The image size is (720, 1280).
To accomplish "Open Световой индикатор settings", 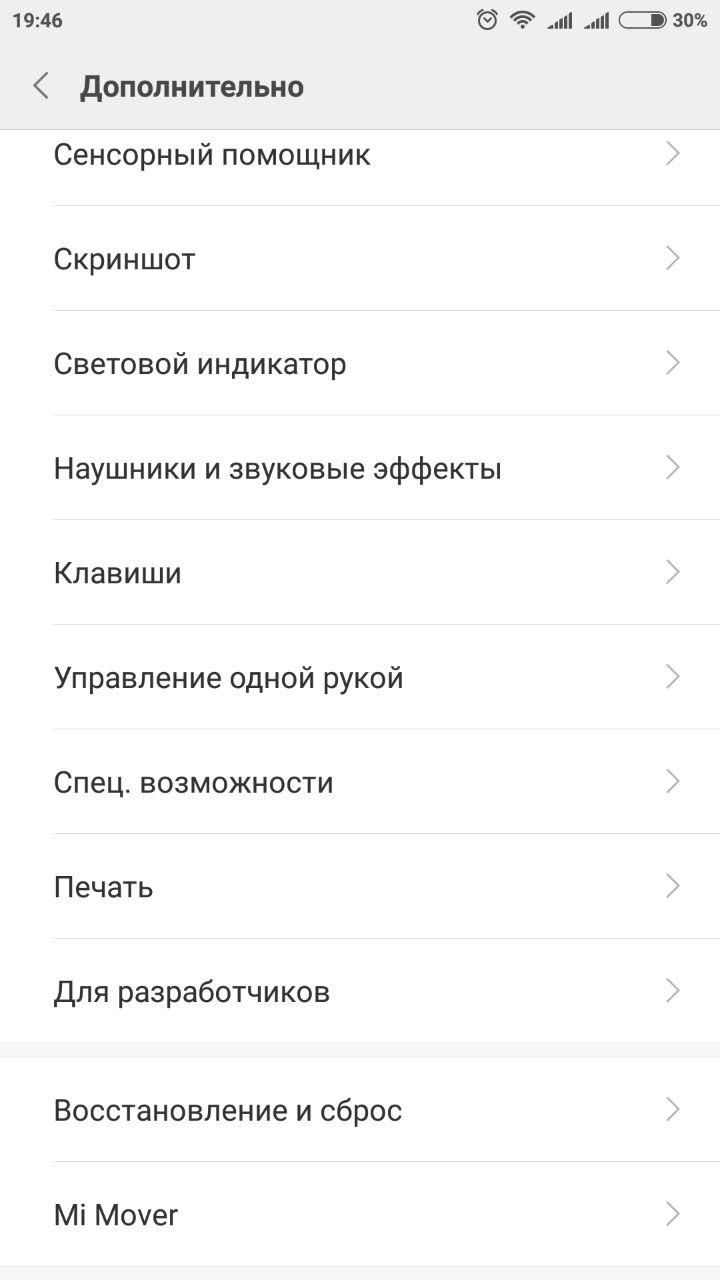I will pos(360,363).
